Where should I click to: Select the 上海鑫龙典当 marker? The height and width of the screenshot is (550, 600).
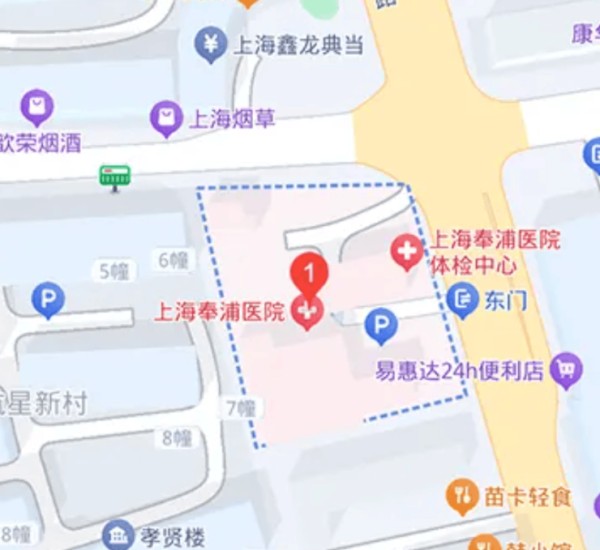pos(210,45)
